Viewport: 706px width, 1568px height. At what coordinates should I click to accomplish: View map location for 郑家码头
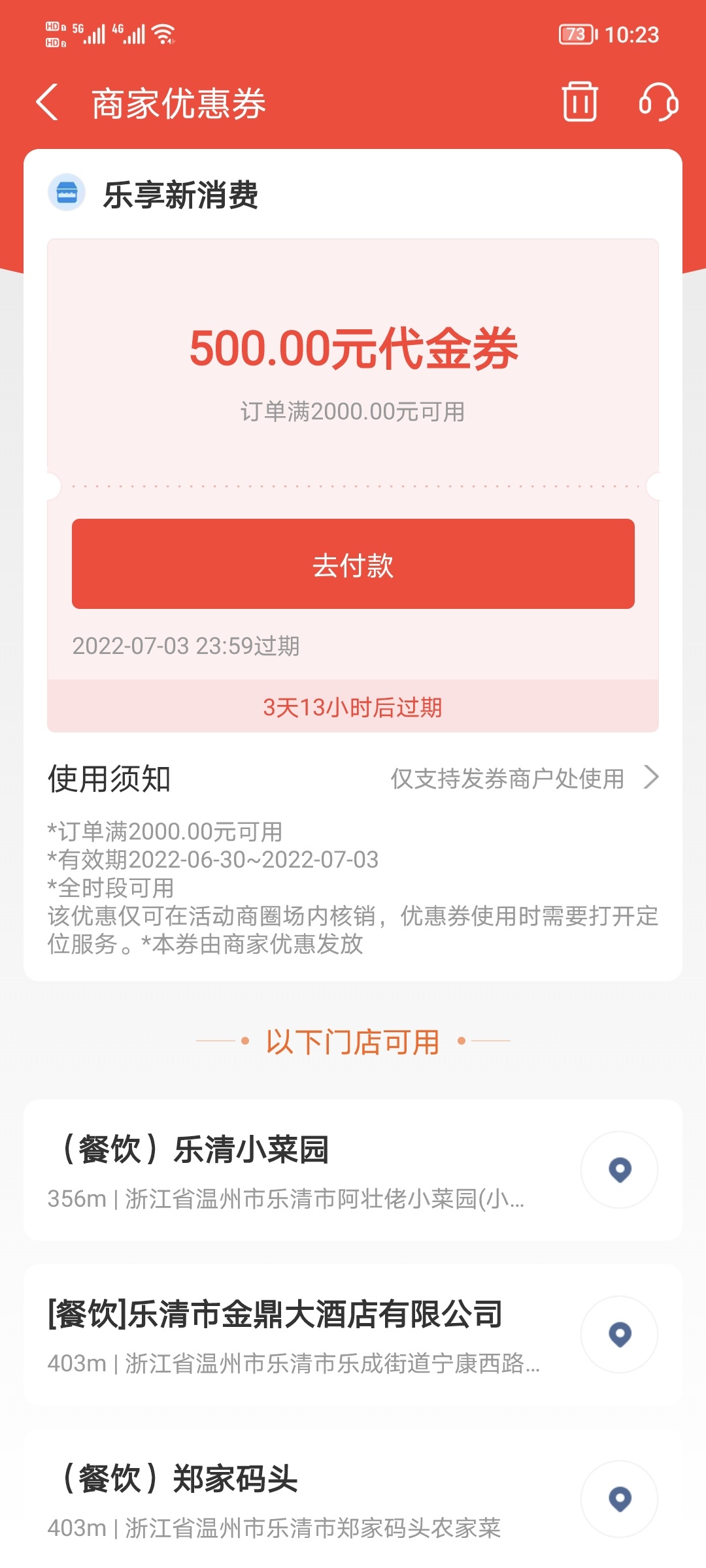(619, 1499)
